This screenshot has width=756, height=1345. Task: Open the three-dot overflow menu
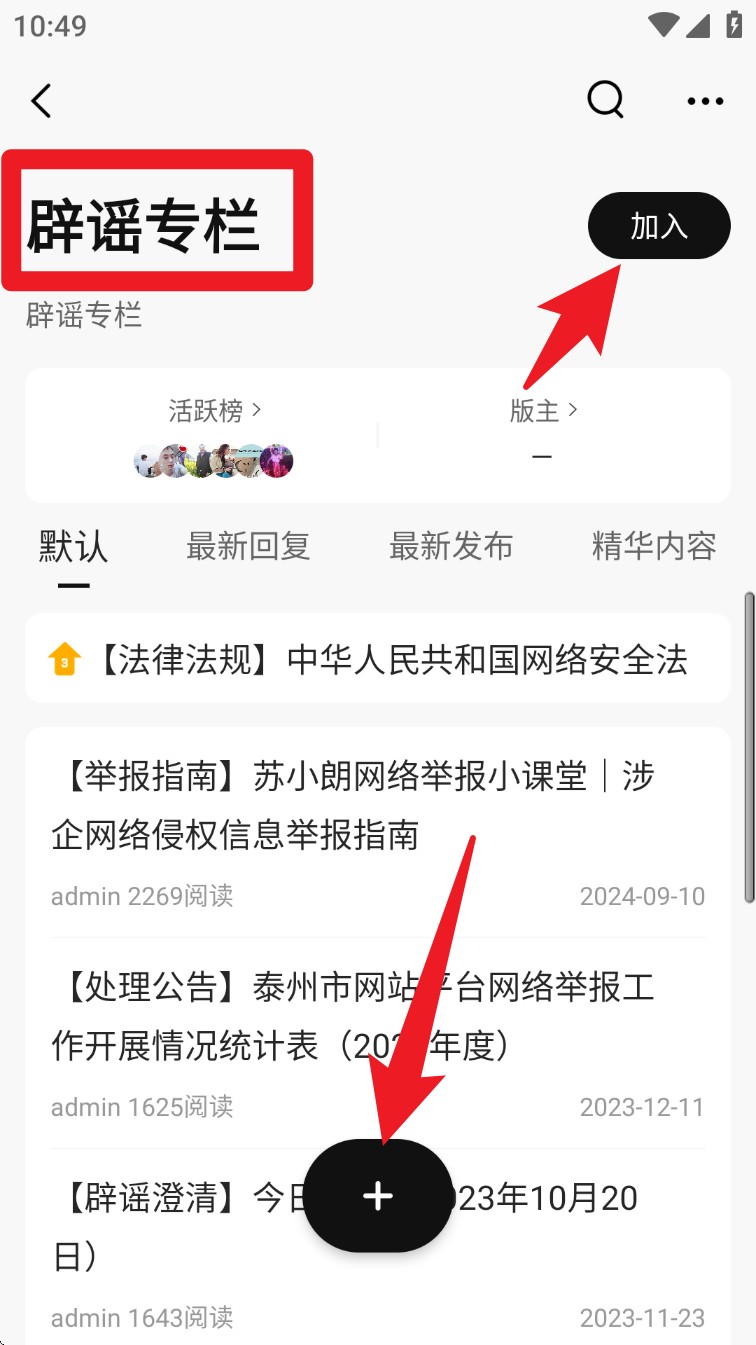[x=705, y=101]
